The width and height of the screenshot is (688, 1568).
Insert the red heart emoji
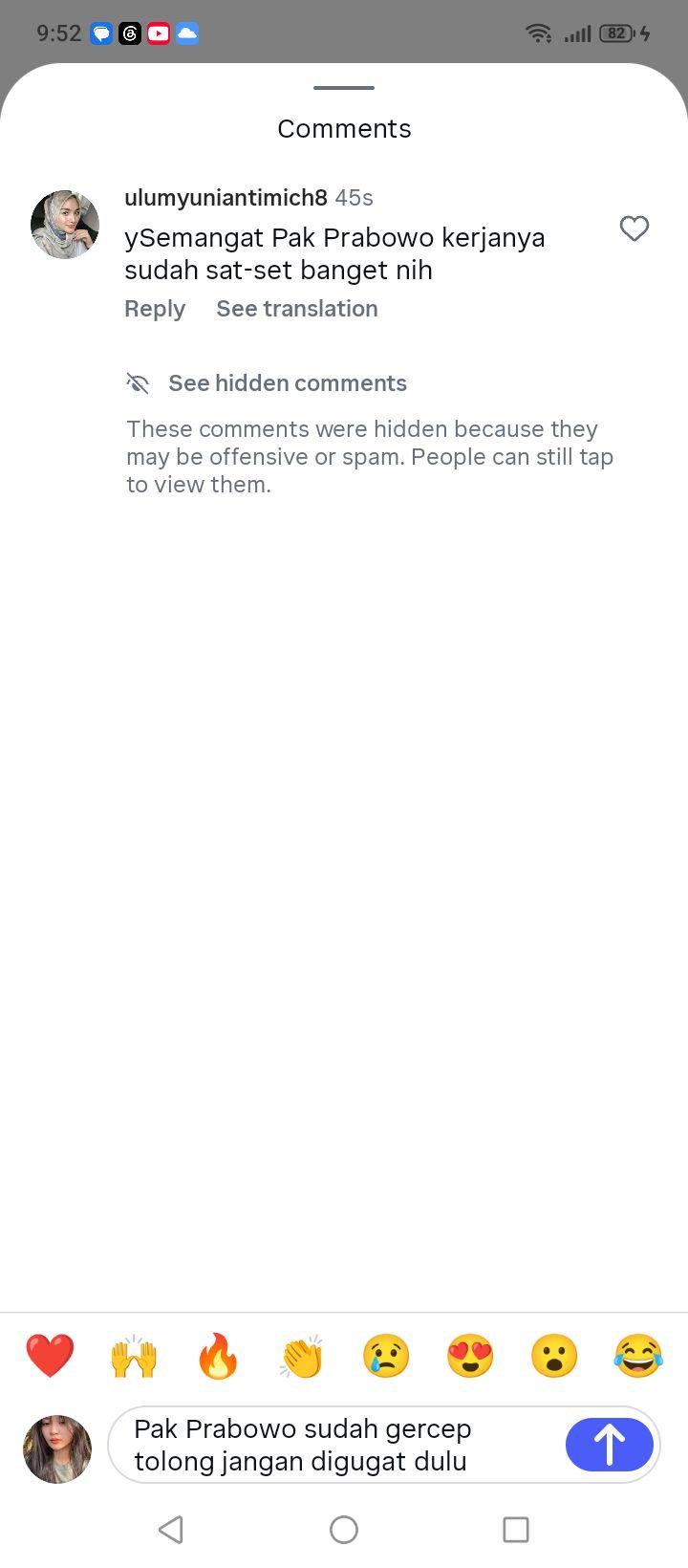(x=50, y=1356)
